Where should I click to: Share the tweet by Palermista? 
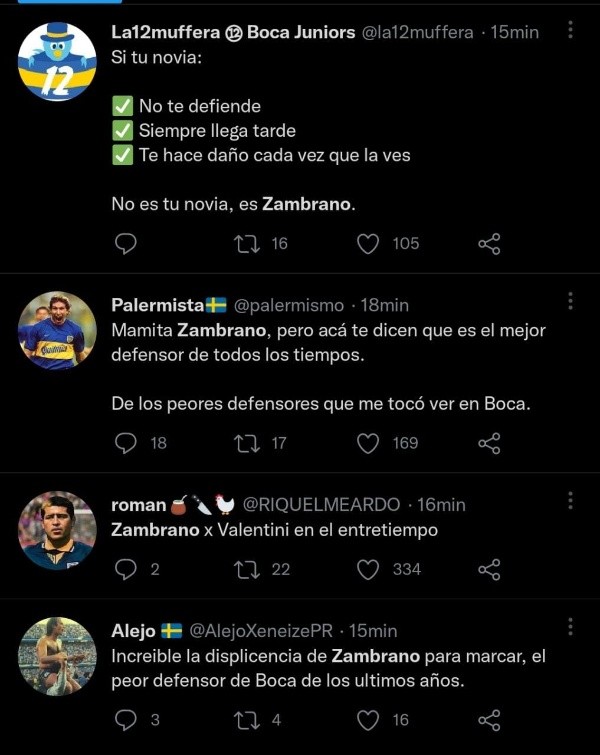pyautogui.click(x=489, y=442)
